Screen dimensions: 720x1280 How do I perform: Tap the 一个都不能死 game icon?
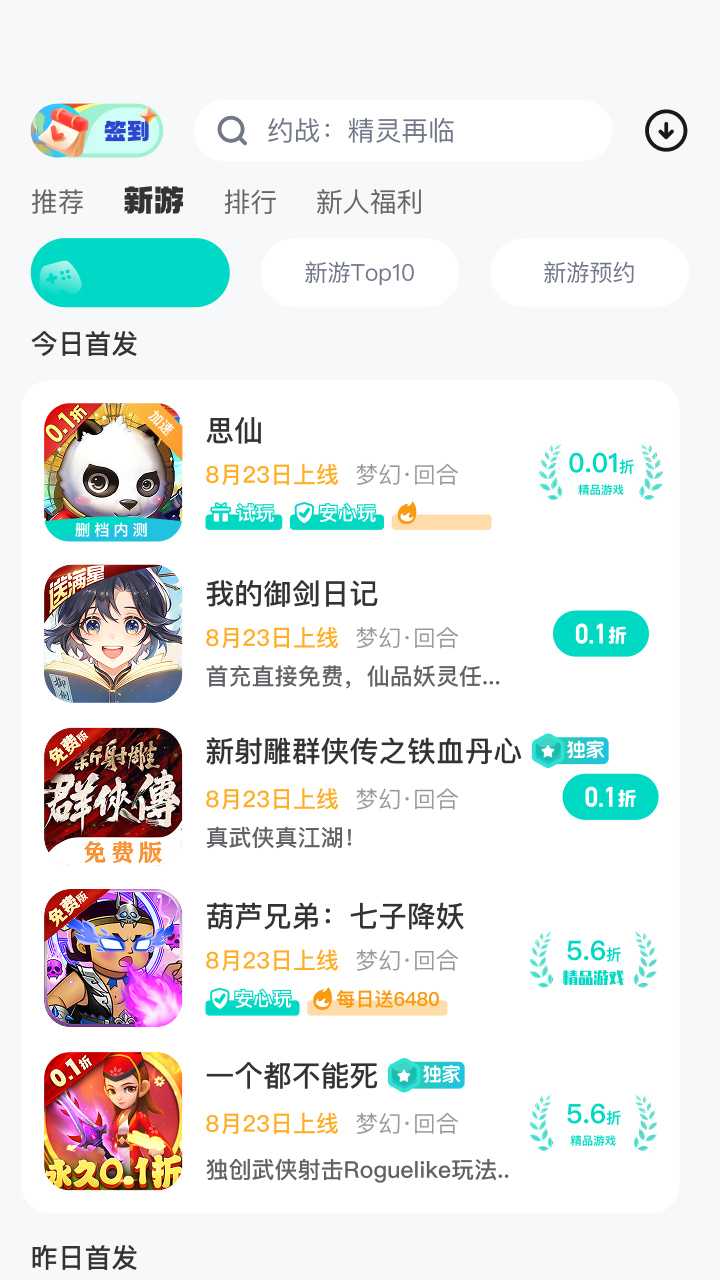112,1120
